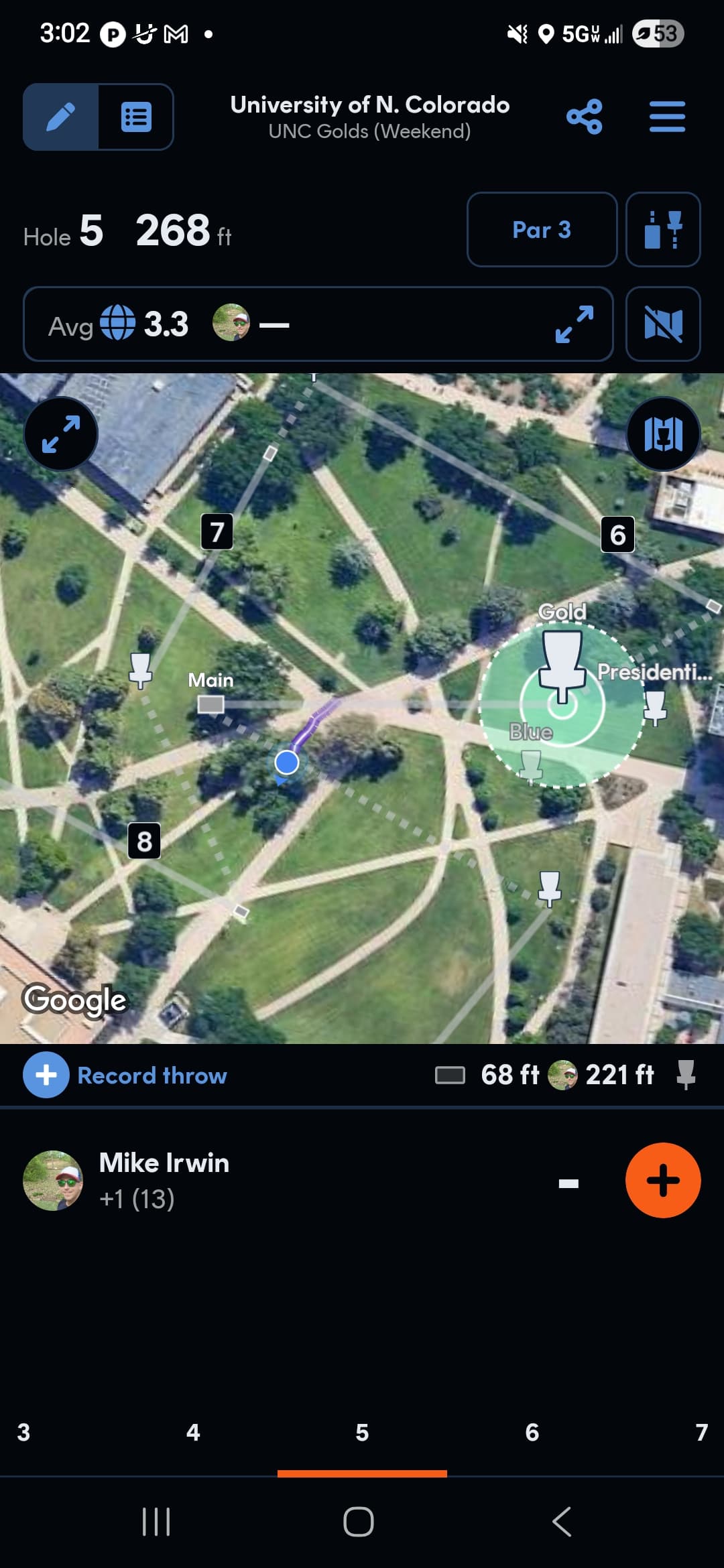Viewport: 724px width, 1568px height.
Task: Expand the map to full screen
Action: click(x=61, y=434)
